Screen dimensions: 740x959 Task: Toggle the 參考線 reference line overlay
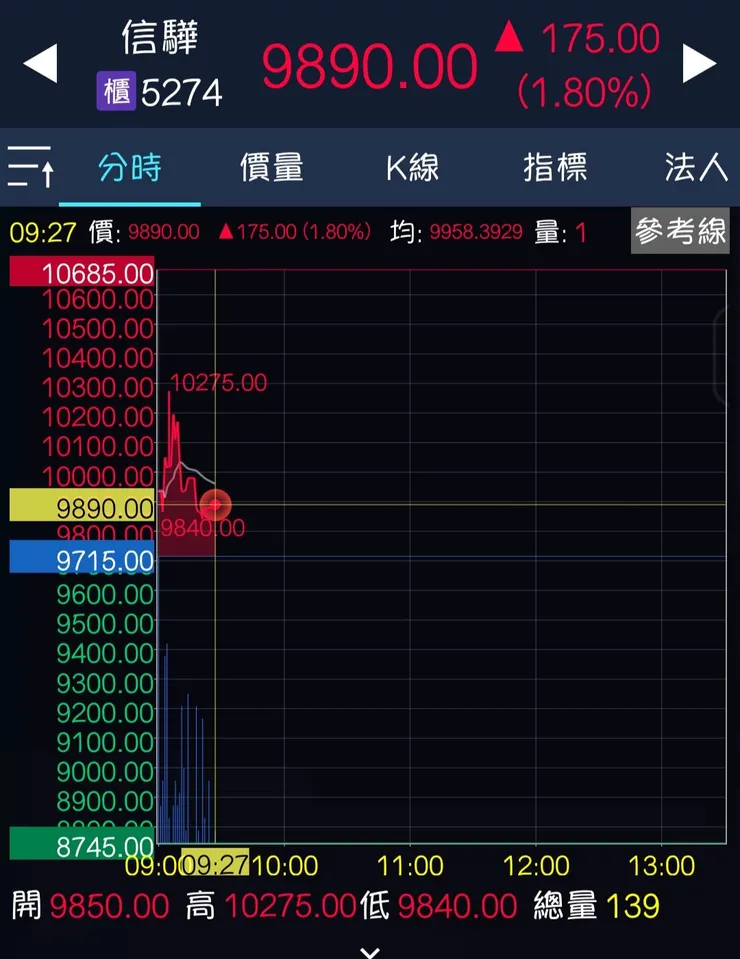point(679,231)
